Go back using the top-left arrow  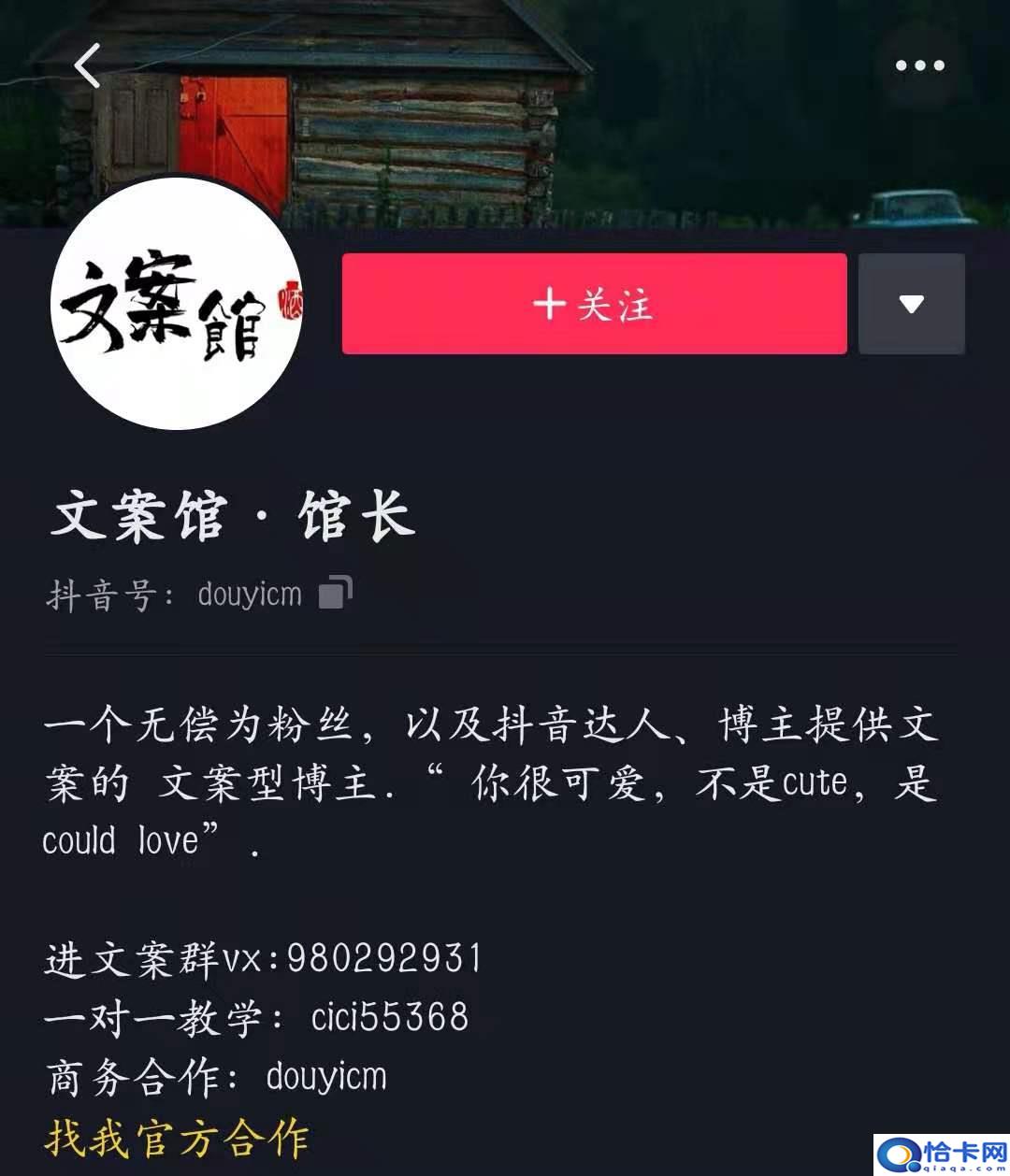point(88,66)
